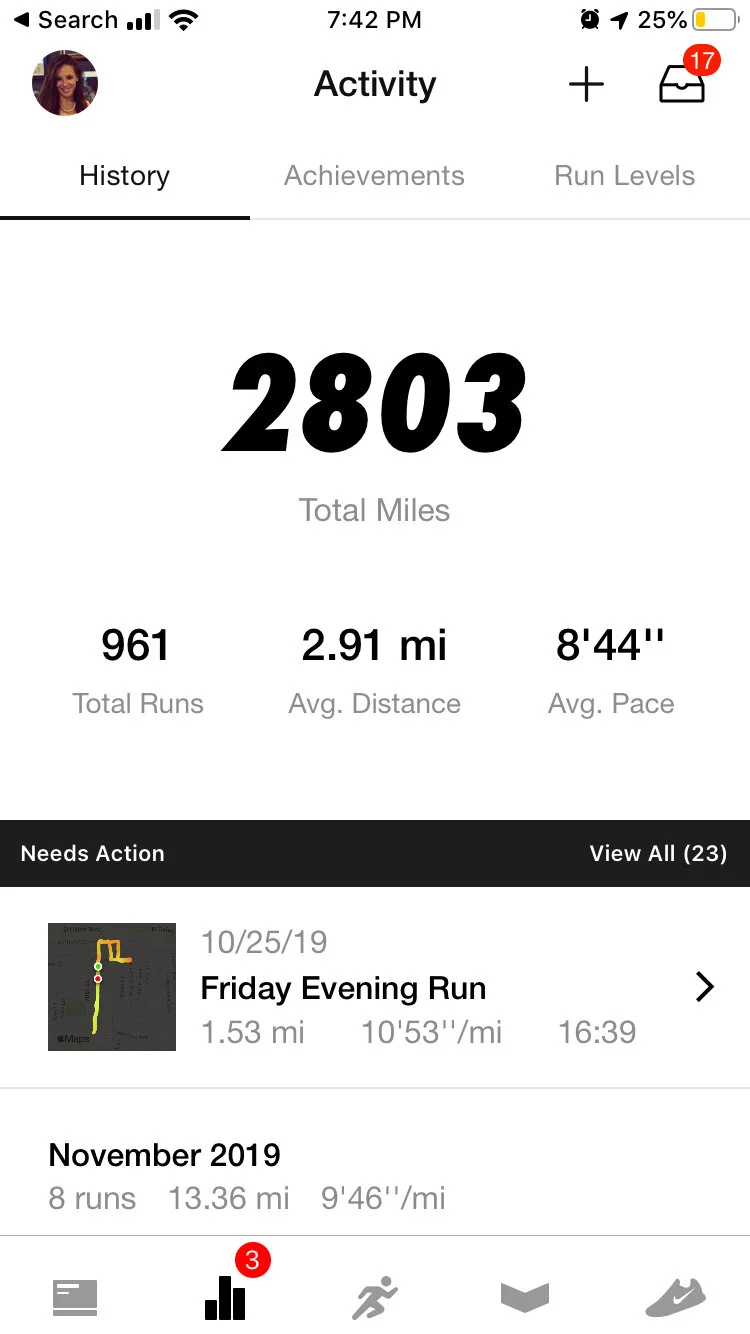Open the shoe tab in bottom bar

click(675, 1298)
